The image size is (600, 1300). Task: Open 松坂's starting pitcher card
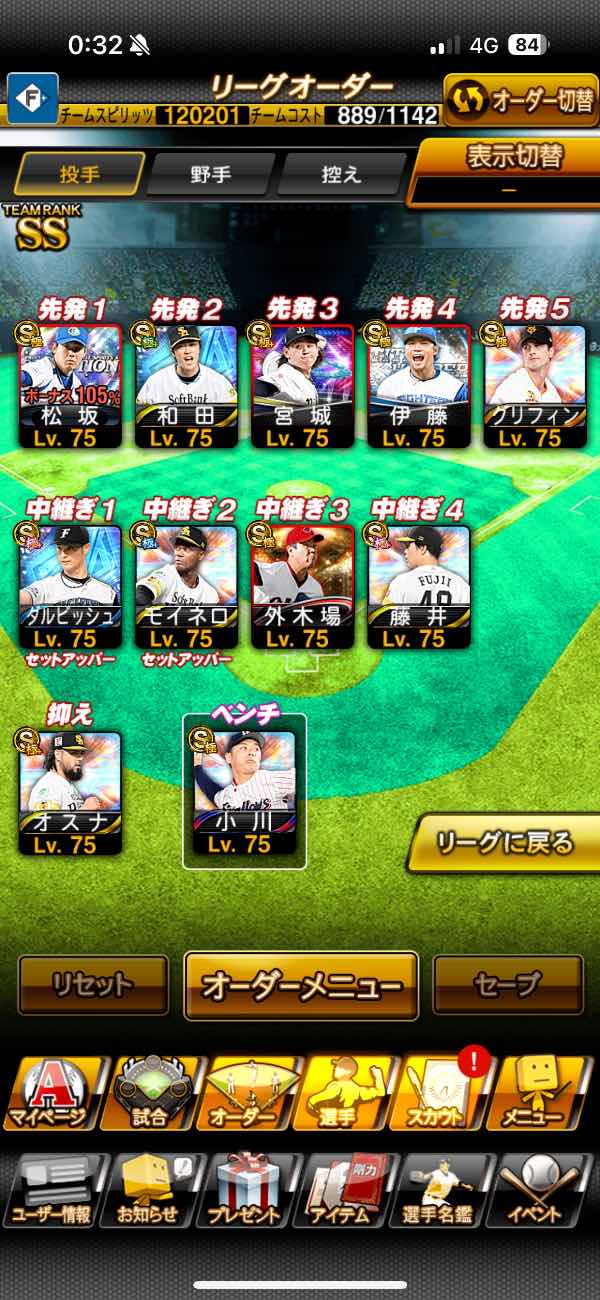70,385
